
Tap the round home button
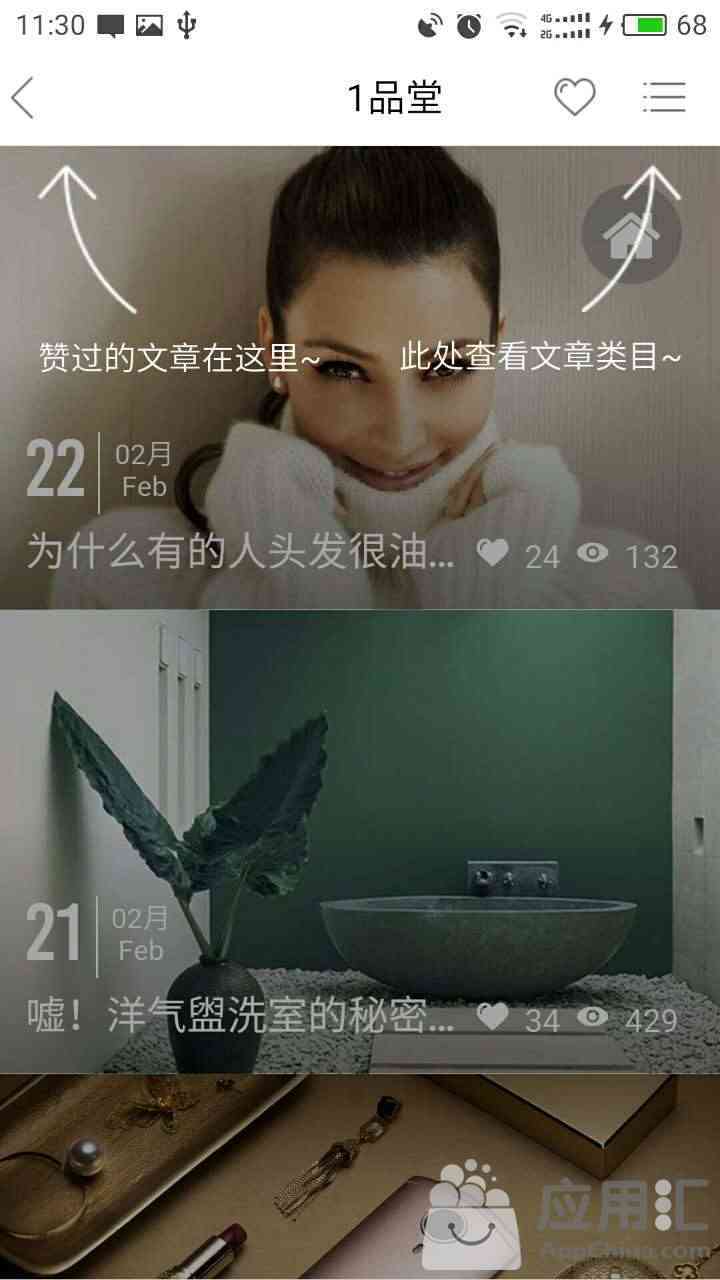tap(631, 236)
